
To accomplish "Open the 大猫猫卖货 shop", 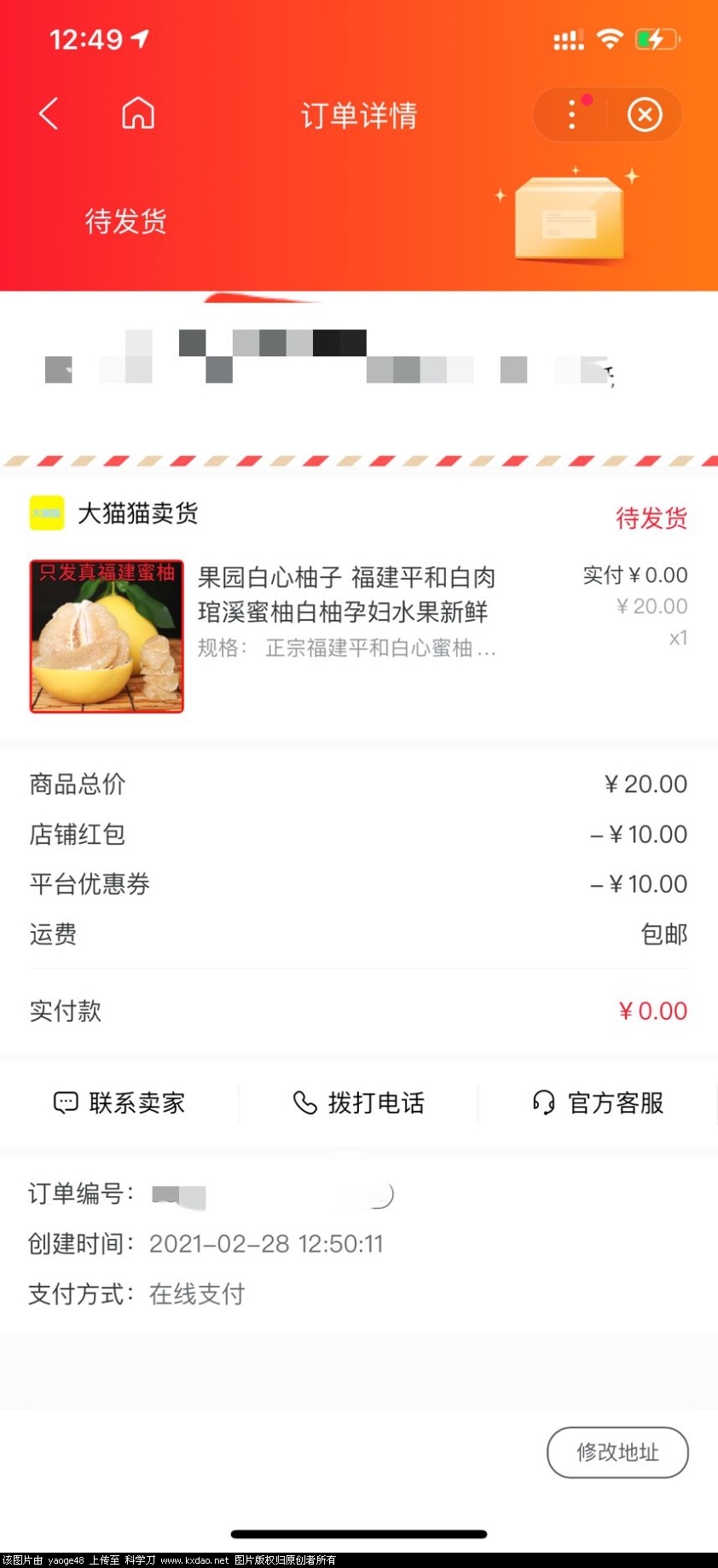I will 136,513.
